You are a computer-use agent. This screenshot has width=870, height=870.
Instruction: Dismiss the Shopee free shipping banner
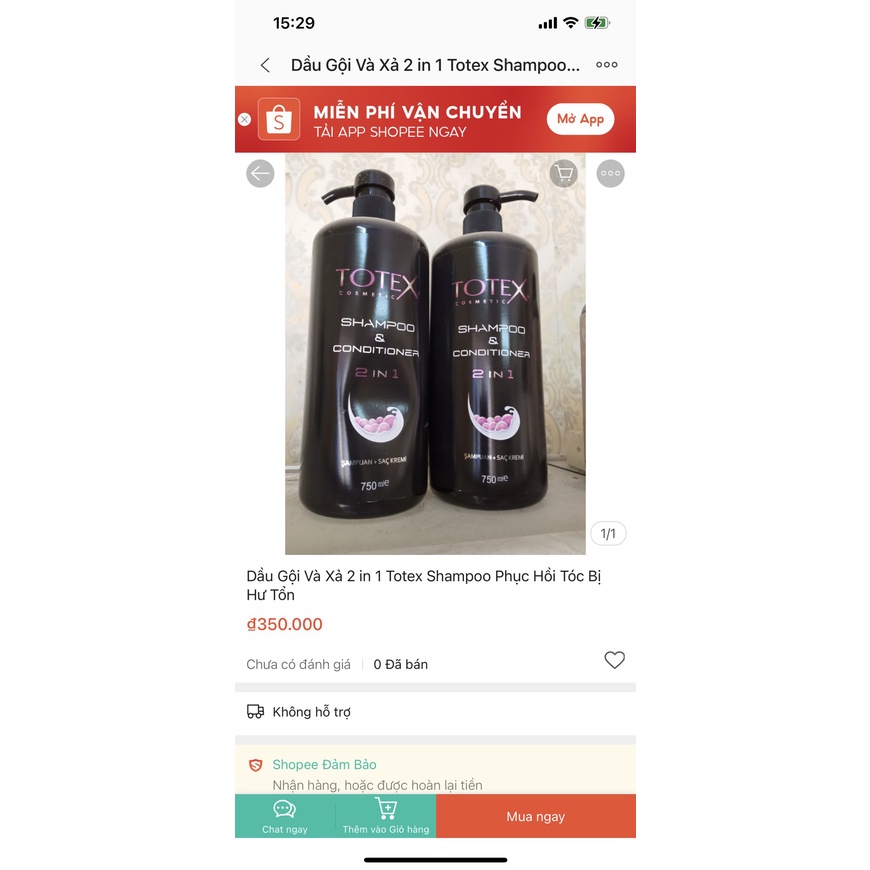tap(244, 119)
